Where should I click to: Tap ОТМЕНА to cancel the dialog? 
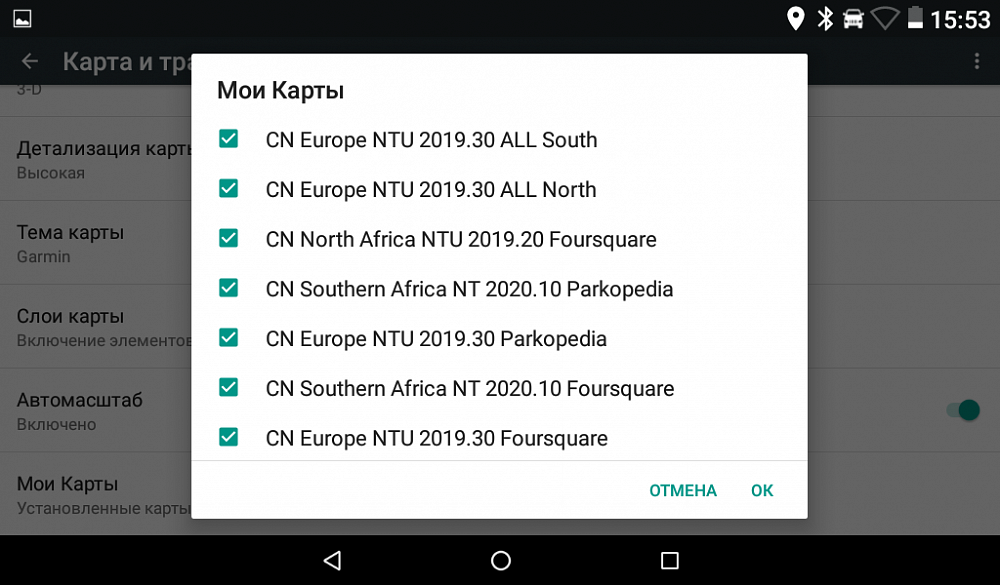tap(683, 490)
